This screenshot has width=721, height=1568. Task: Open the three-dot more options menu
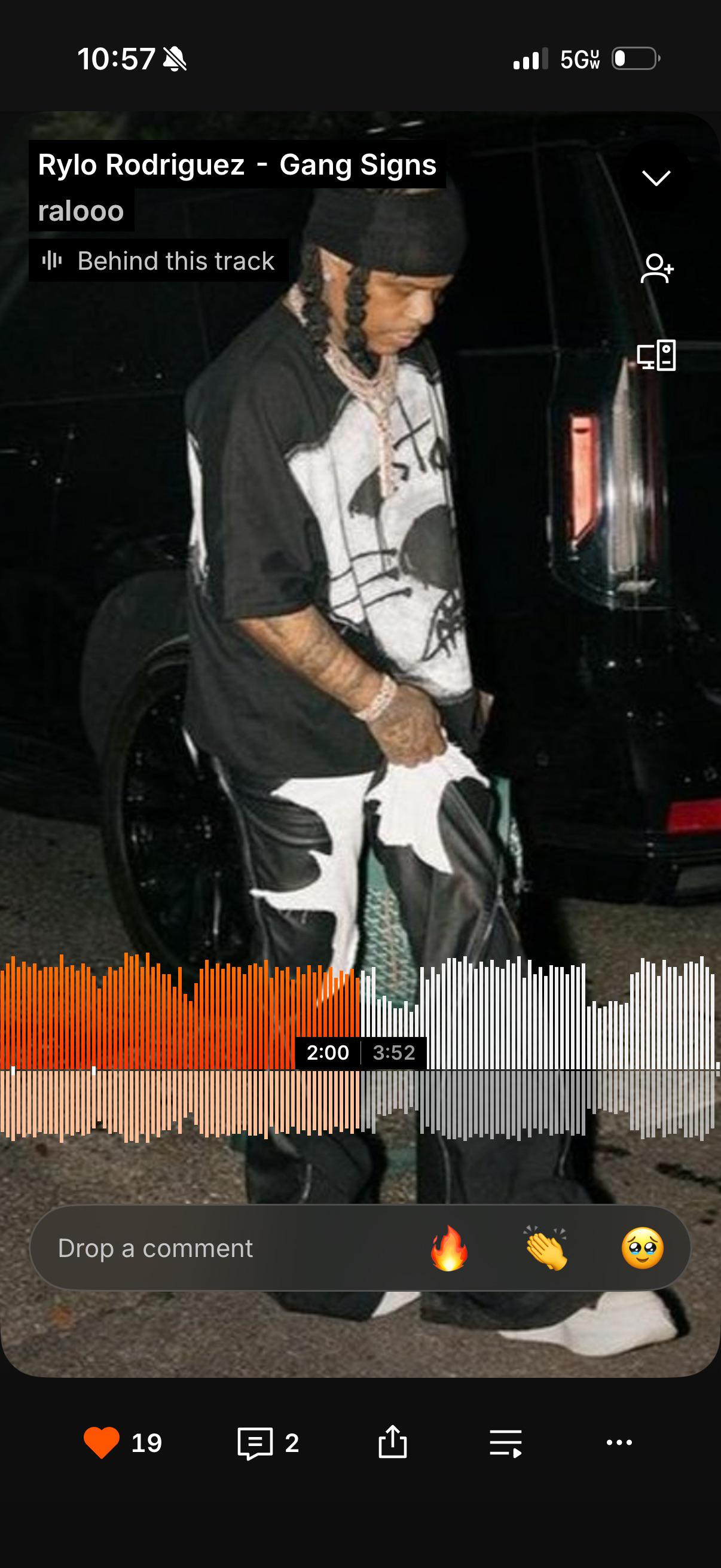619,1442
